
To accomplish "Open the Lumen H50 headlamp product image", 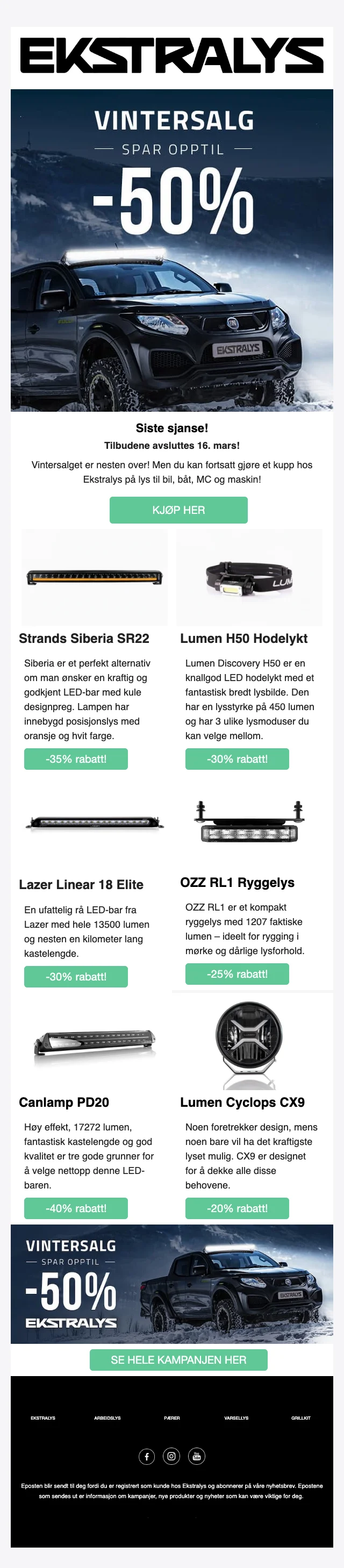I will 249,577.
